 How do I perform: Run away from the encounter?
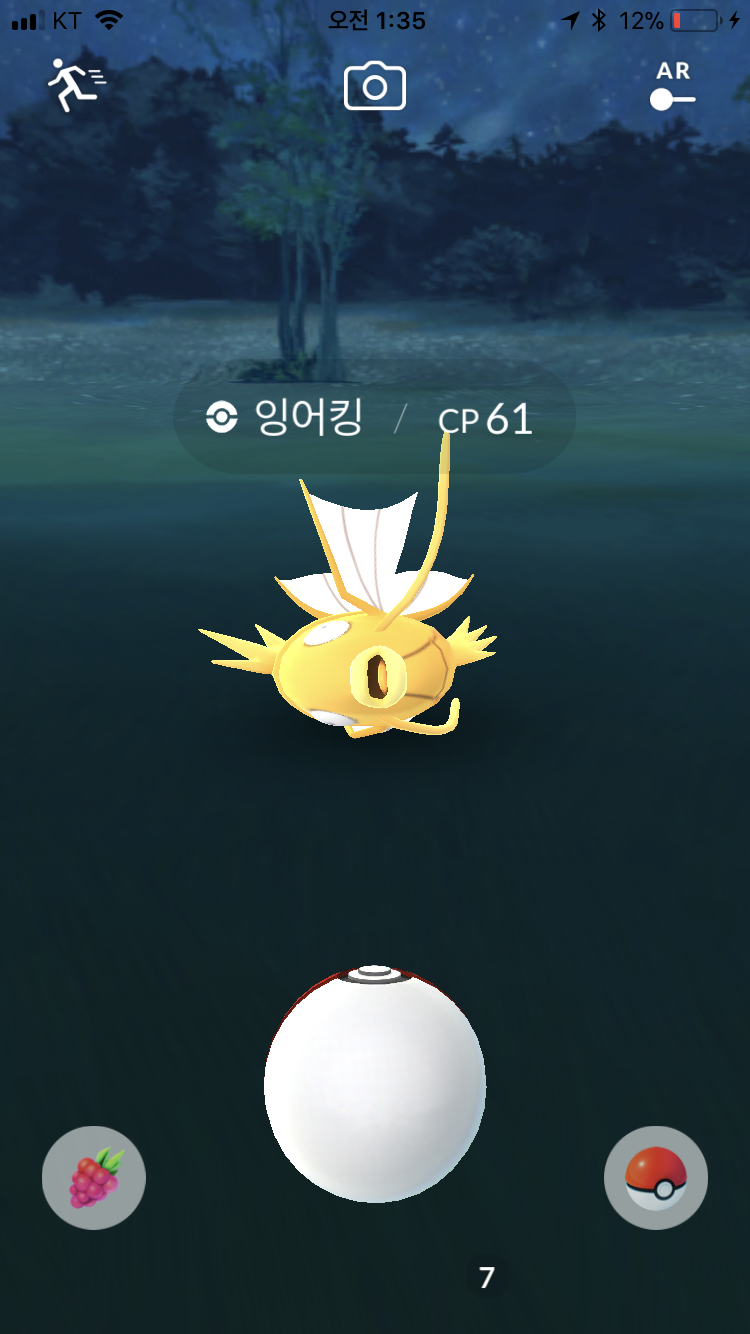coord(76,86)
